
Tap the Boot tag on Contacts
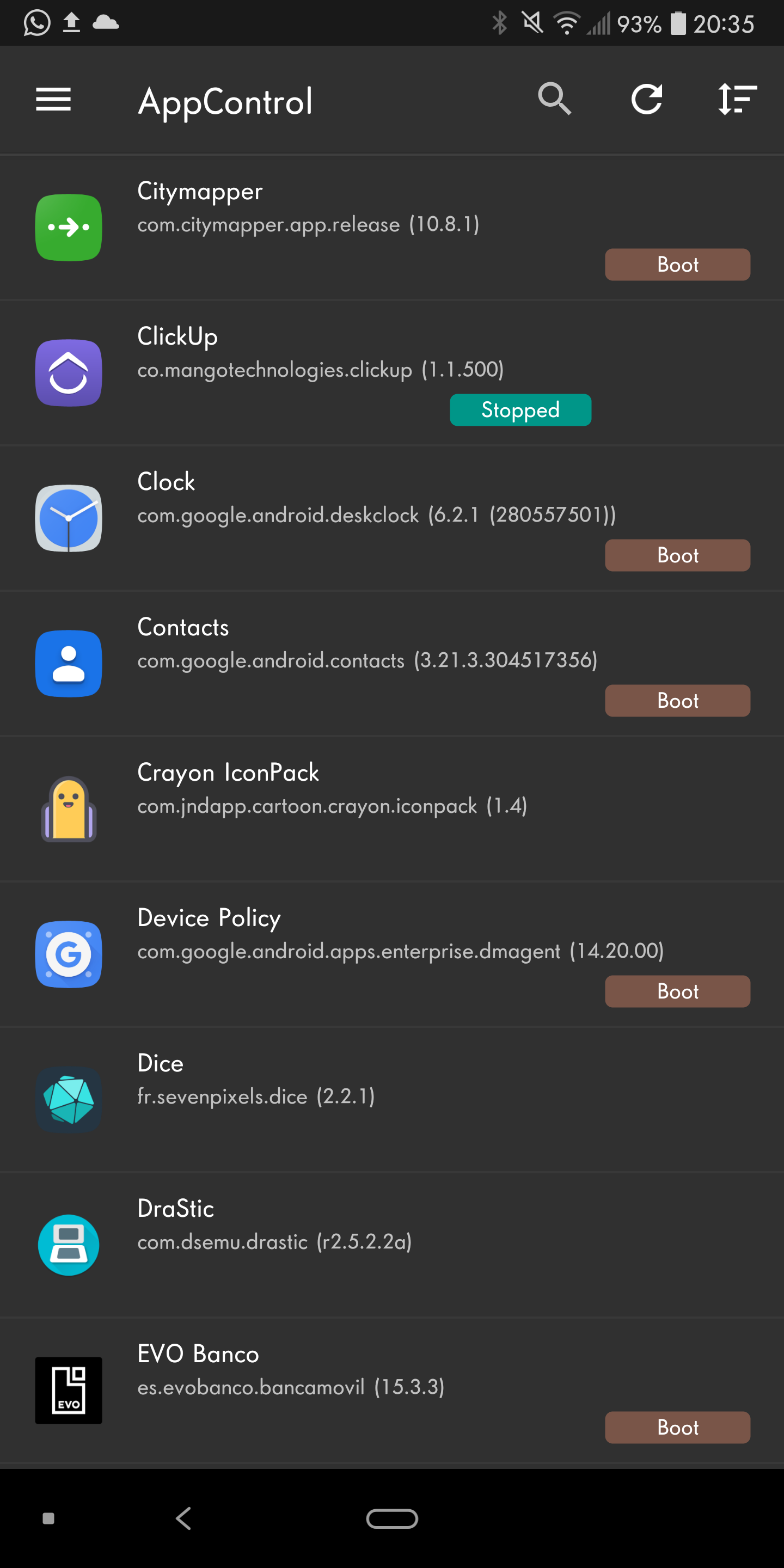[x=677, y=701]
